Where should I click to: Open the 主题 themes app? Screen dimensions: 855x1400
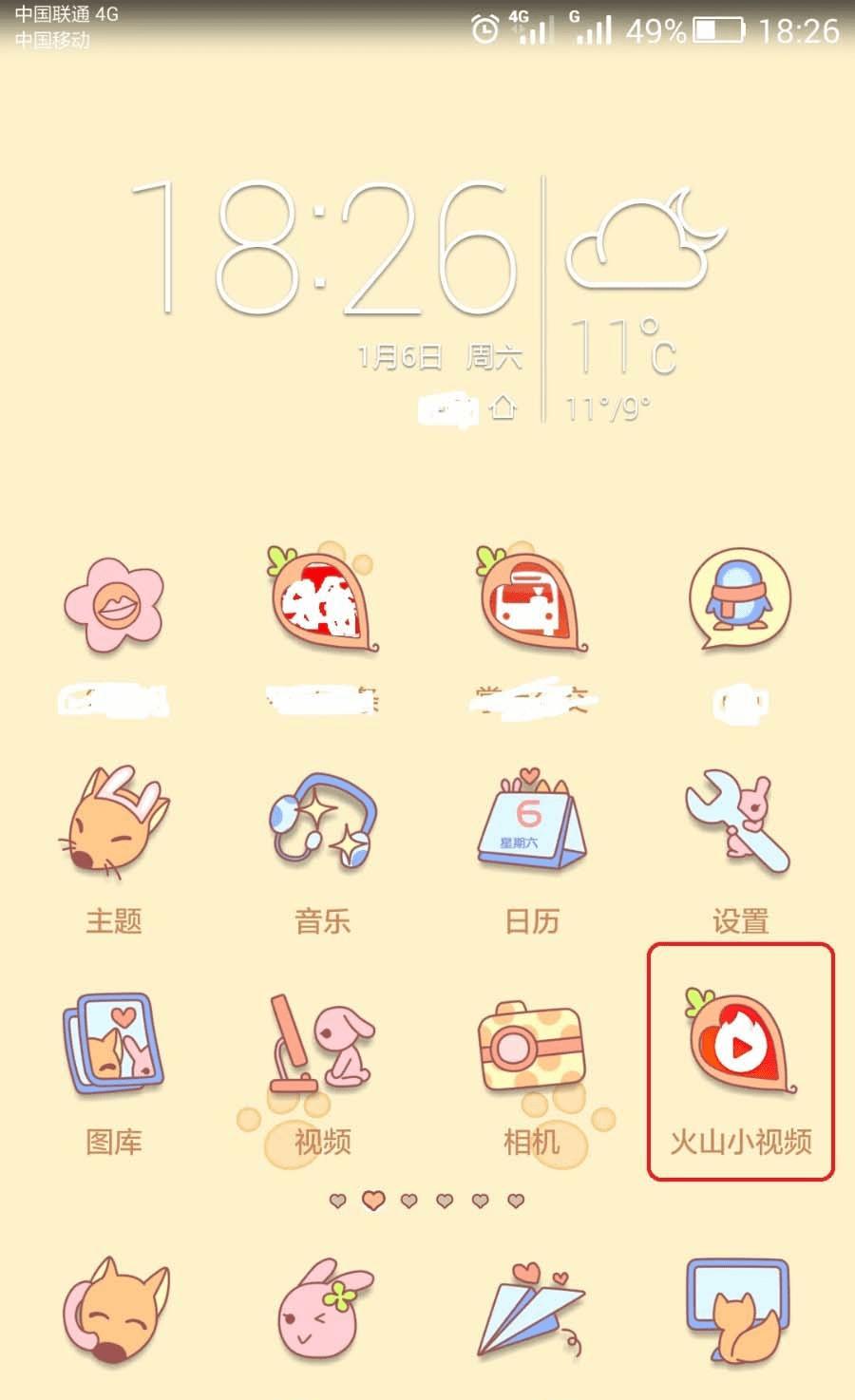114,825
